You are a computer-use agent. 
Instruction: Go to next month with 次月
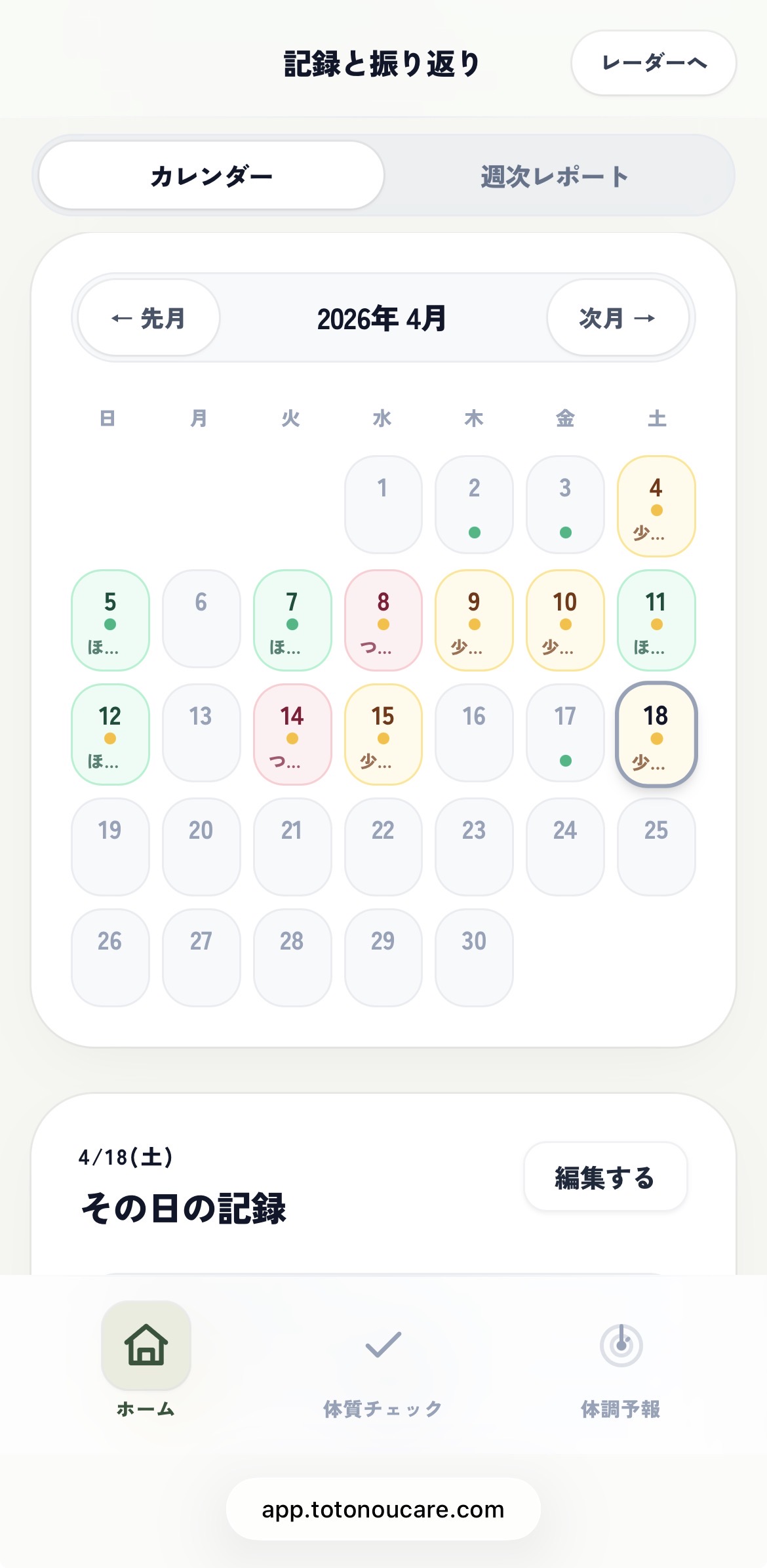click(618, 318)
